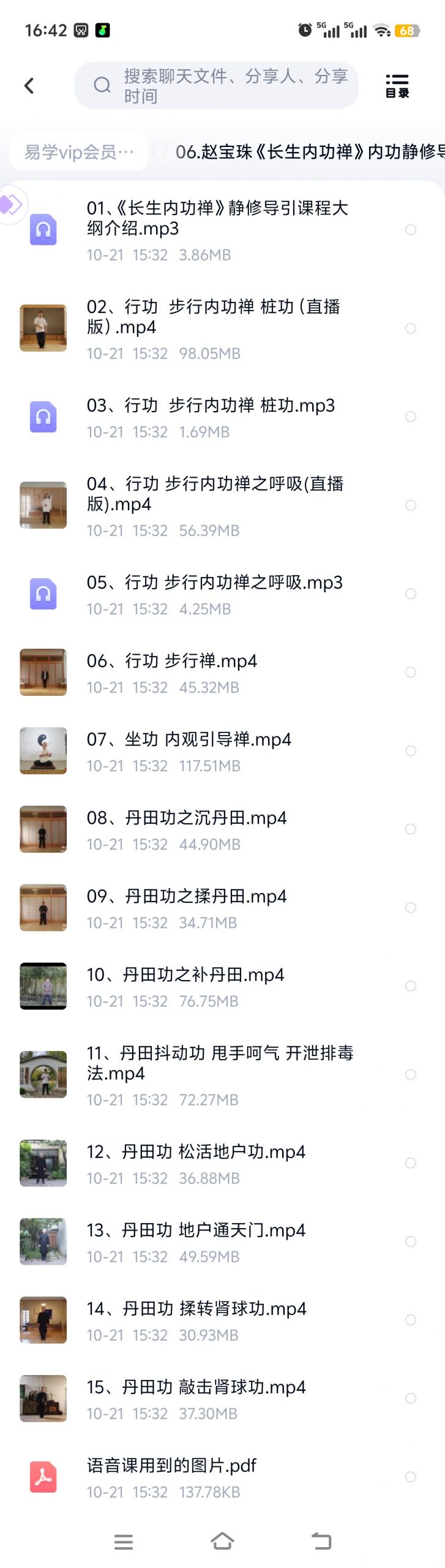The image size is (445, 1568).
Task: Open the file 语音课用到的图片.pdf
Action: [171, 1466]
